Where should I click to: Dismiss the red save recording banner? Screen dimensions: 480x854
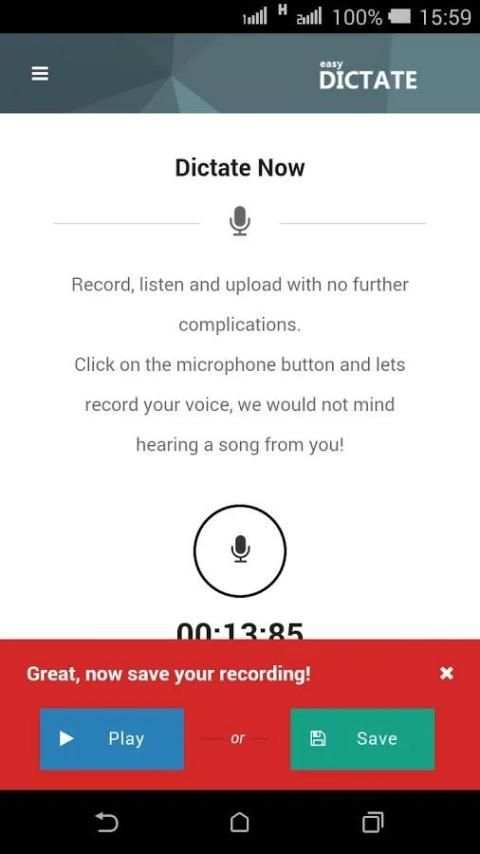click(446, 673)
